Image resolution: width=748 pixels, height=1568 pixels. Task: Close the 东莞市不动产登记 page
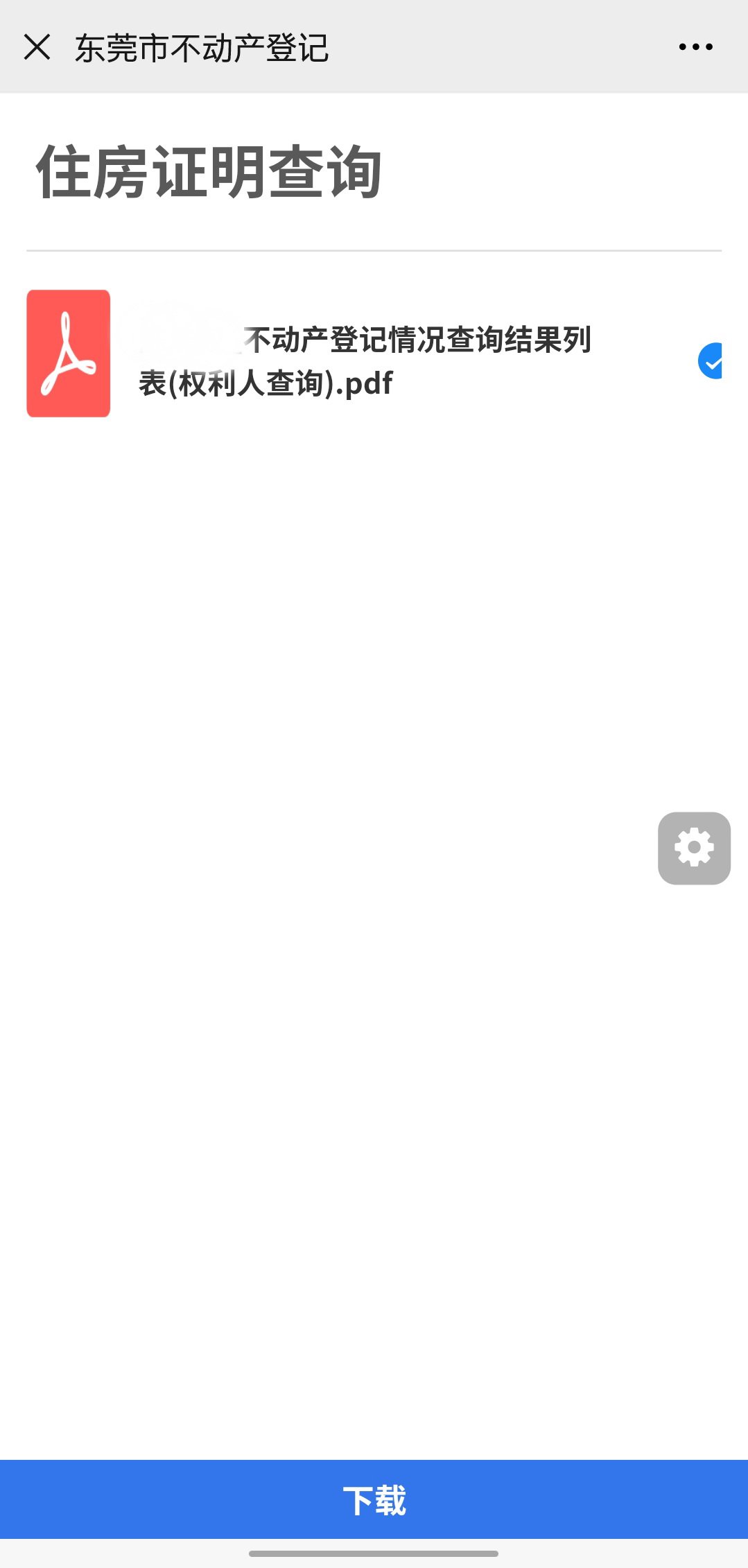(x=37, y=47)
